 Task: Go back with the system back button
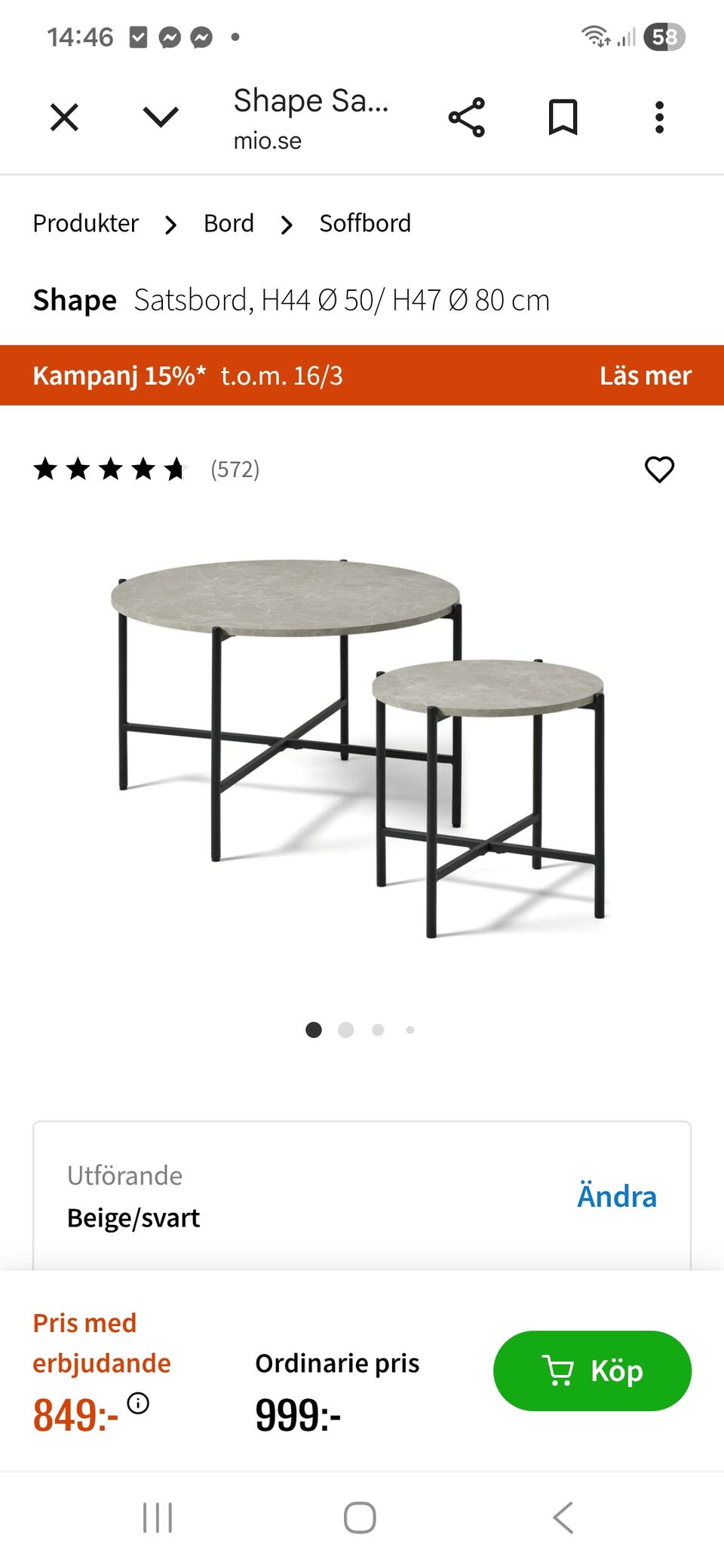[x=563, y=1517]
